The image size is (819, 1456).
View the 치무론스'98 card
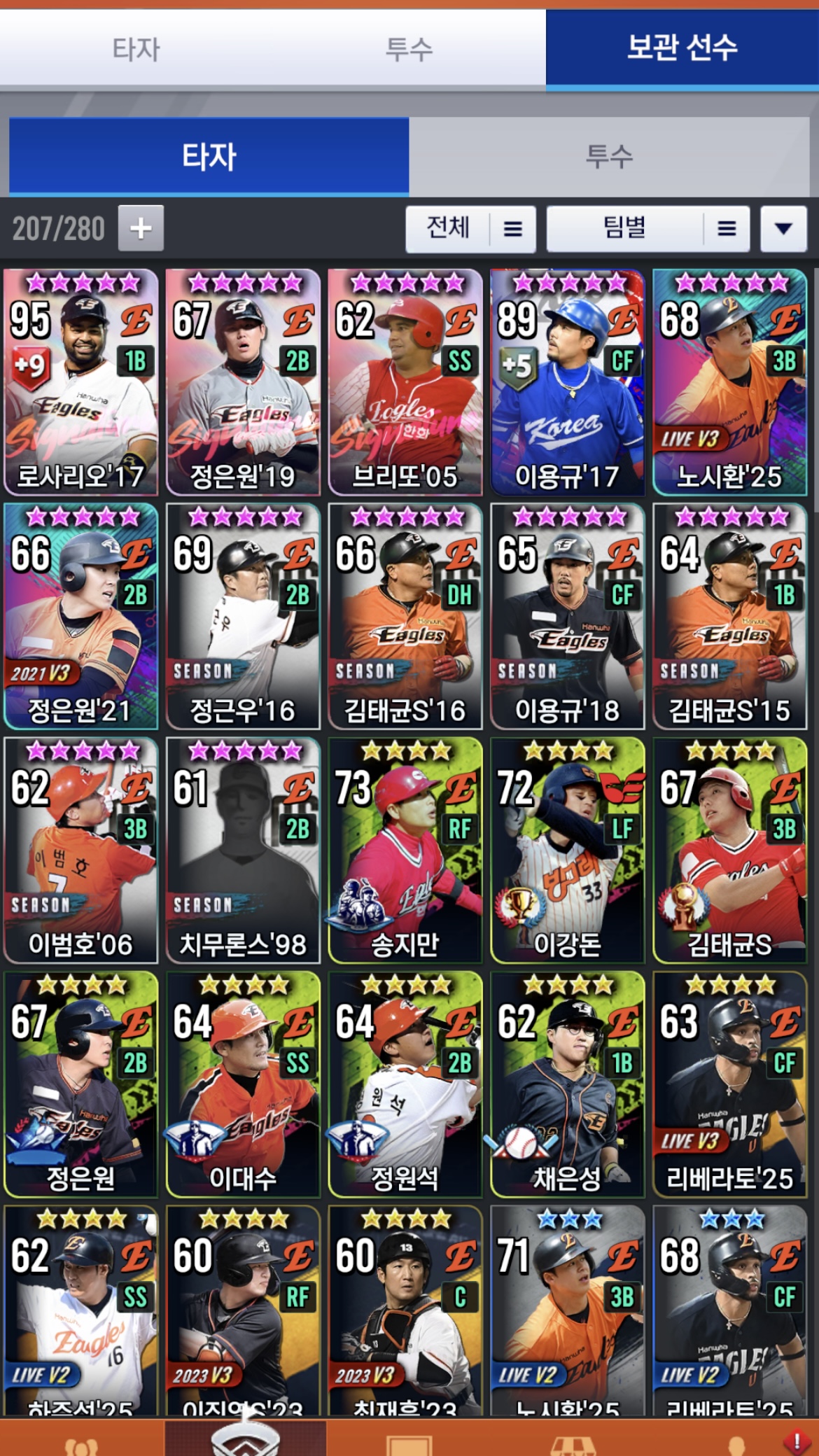(x=243, y=850)
